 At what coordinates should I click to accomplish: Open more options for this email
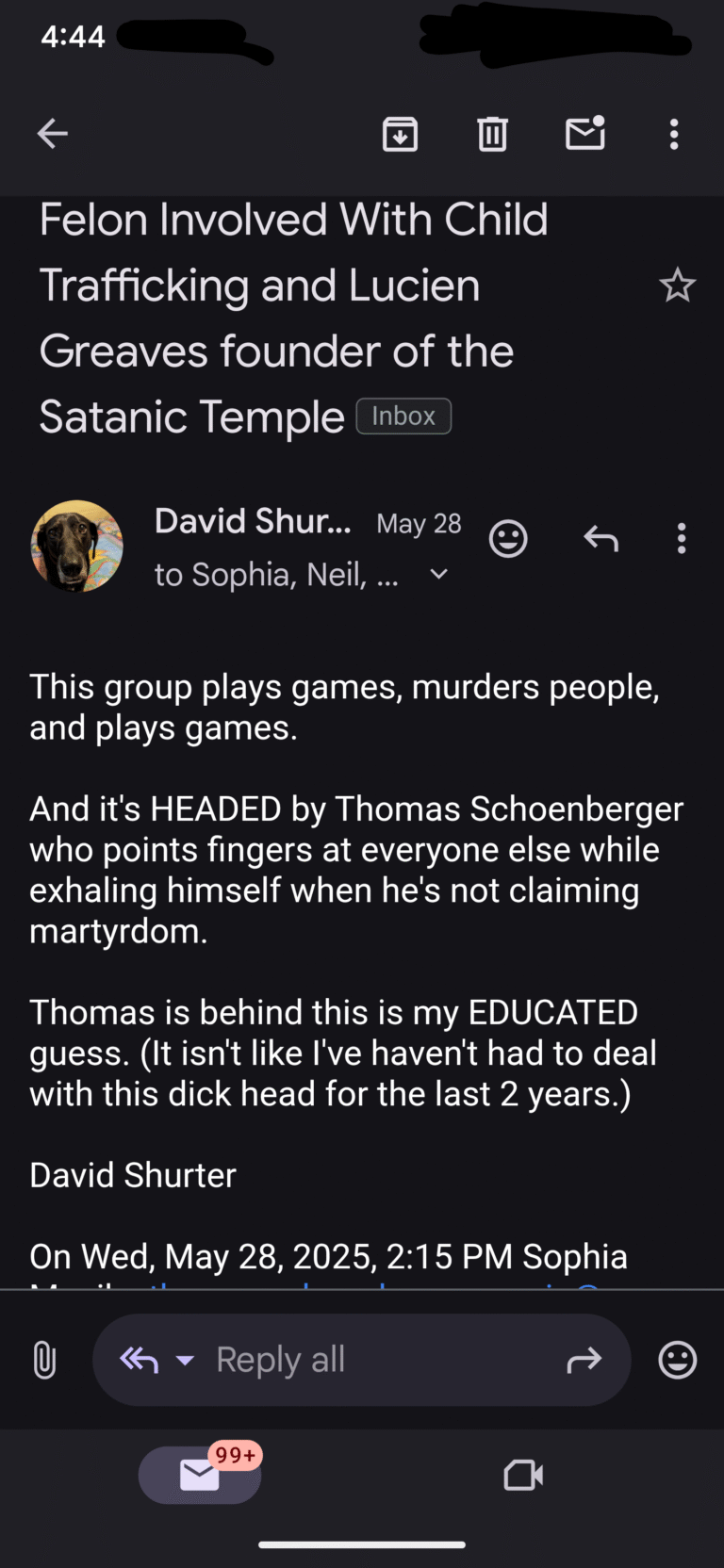(682, 538)
